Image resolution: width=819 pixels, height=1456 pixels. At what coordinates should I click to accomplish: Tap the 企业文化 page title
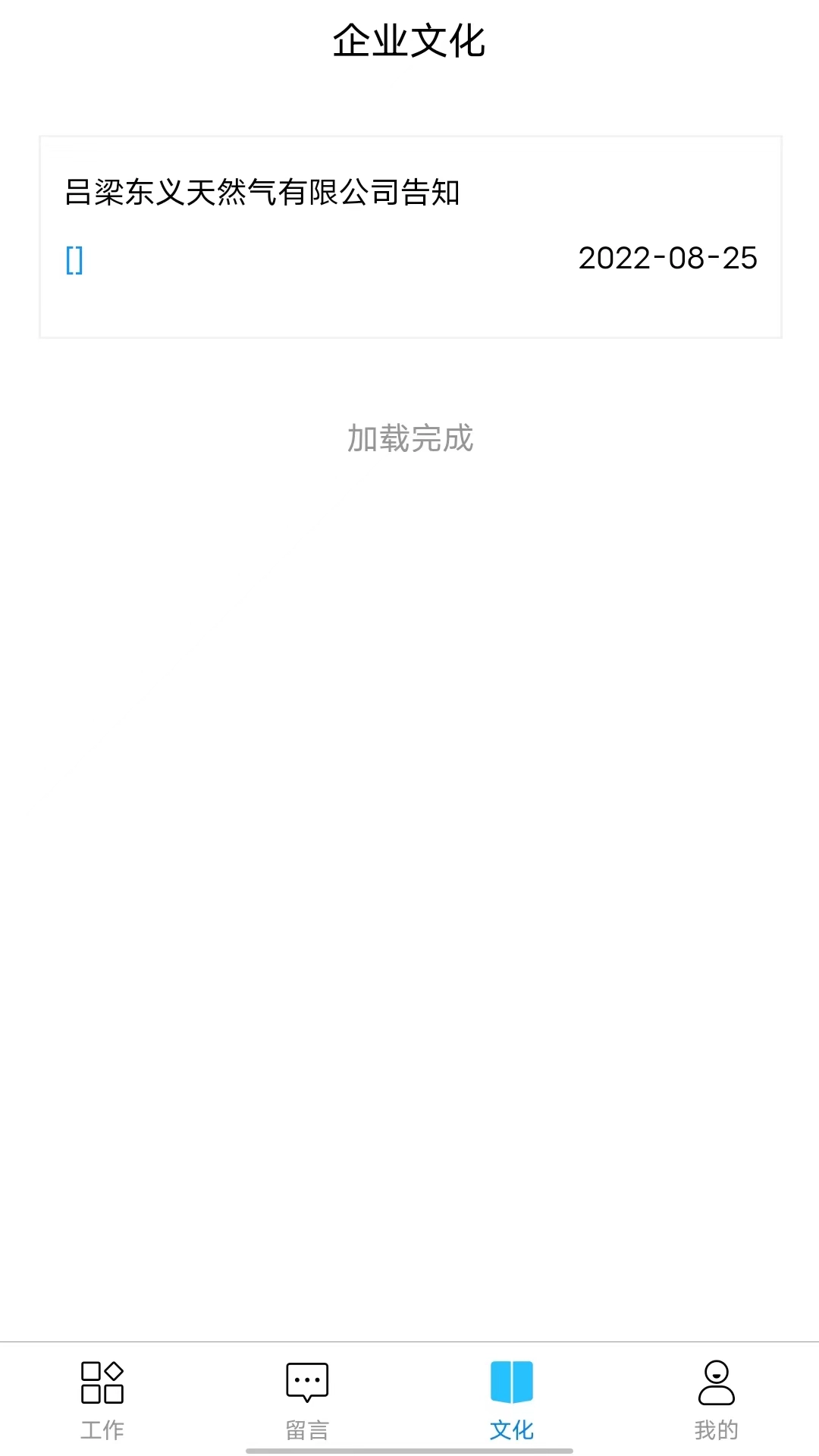[409, 43]
